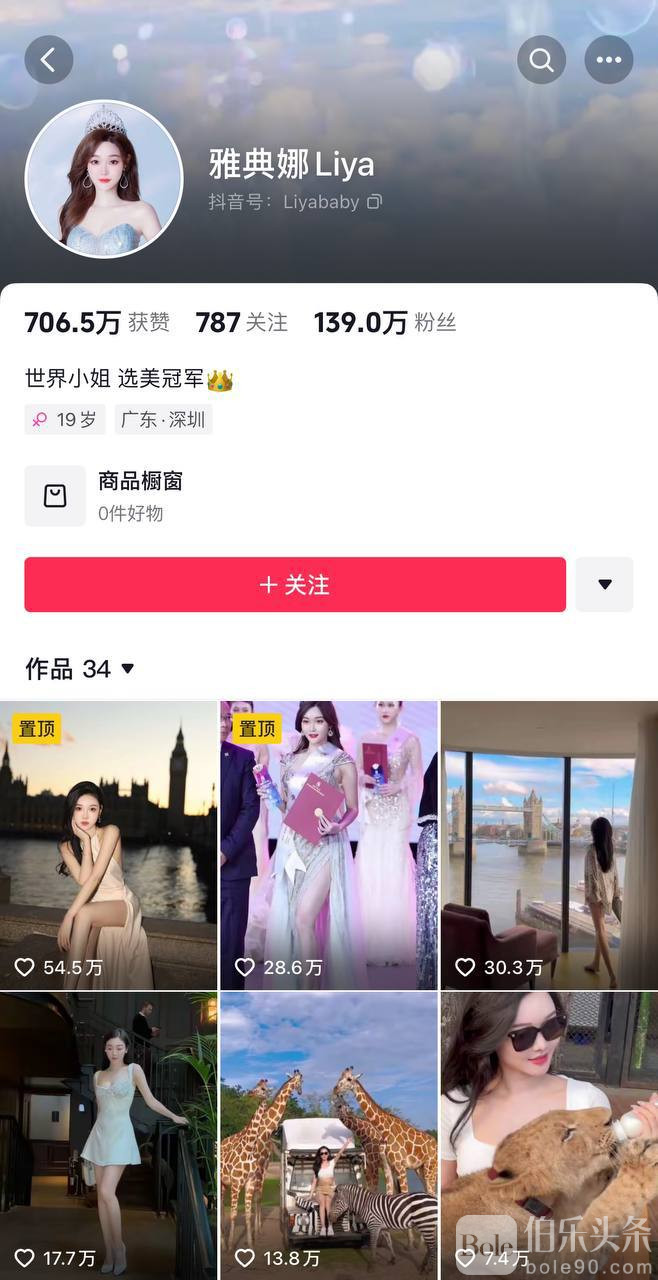Open the giraffe video with 13.8万 likes
Screen dimensions: 658x1280
pyautogui.click(x=328, y=1135)
